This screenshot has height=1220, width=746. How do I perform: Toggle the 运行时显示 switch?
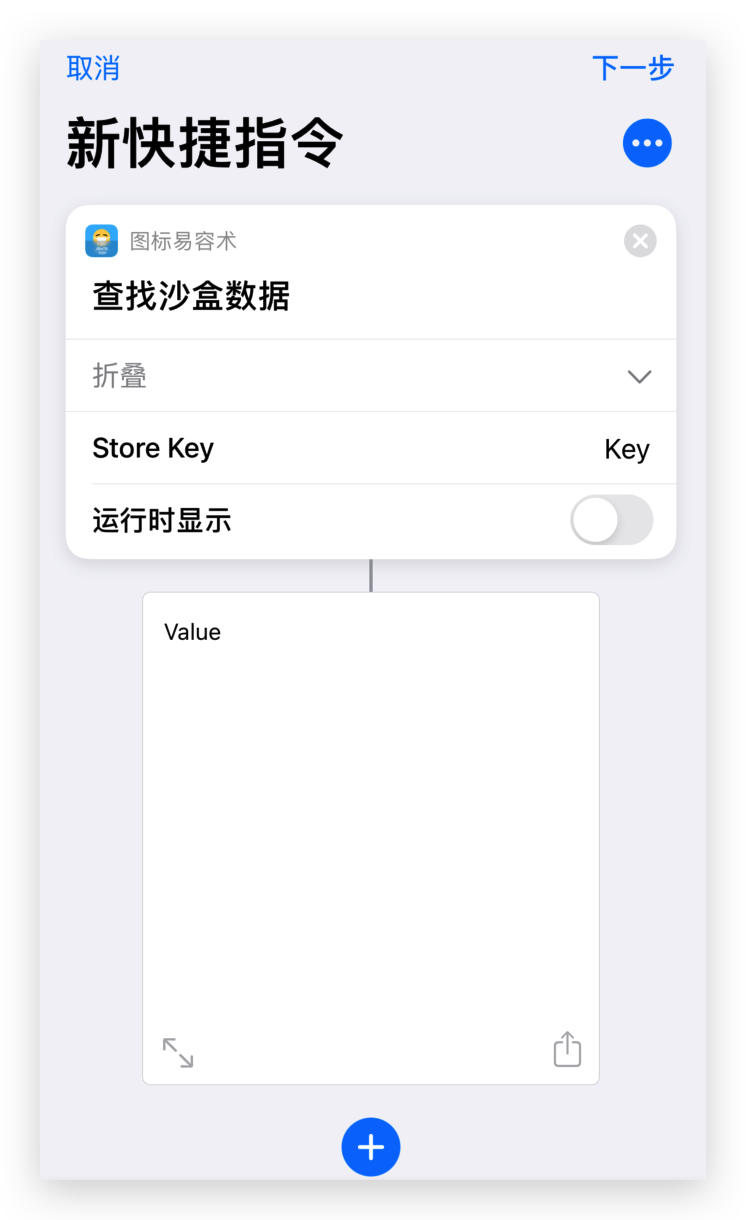point(611,520)
